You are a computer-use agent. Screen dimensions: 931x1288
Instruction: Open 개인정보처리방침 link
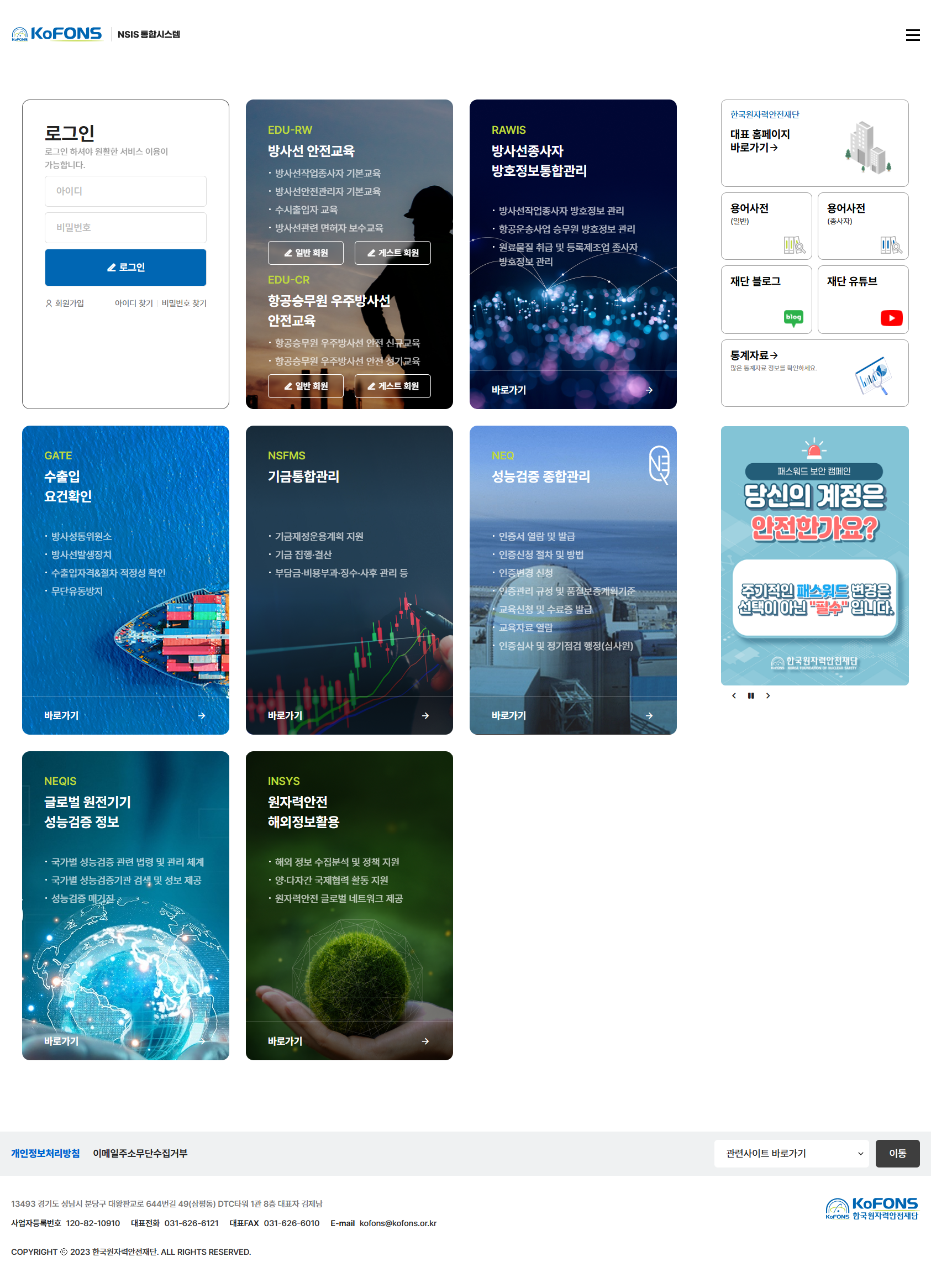point(45,1154)
